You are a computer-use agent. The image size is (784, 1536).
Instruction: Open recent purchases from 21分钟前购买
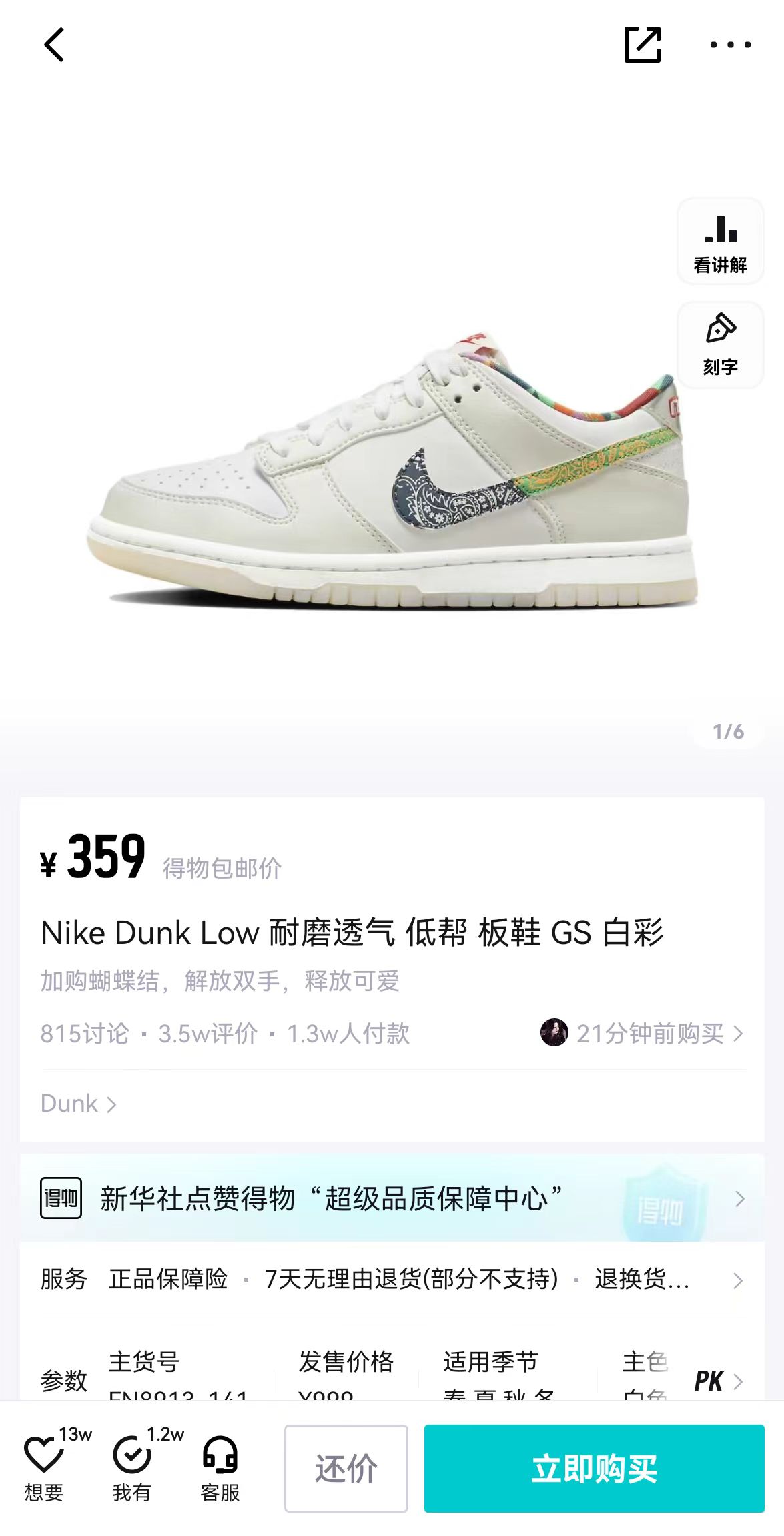point(642,1034)
